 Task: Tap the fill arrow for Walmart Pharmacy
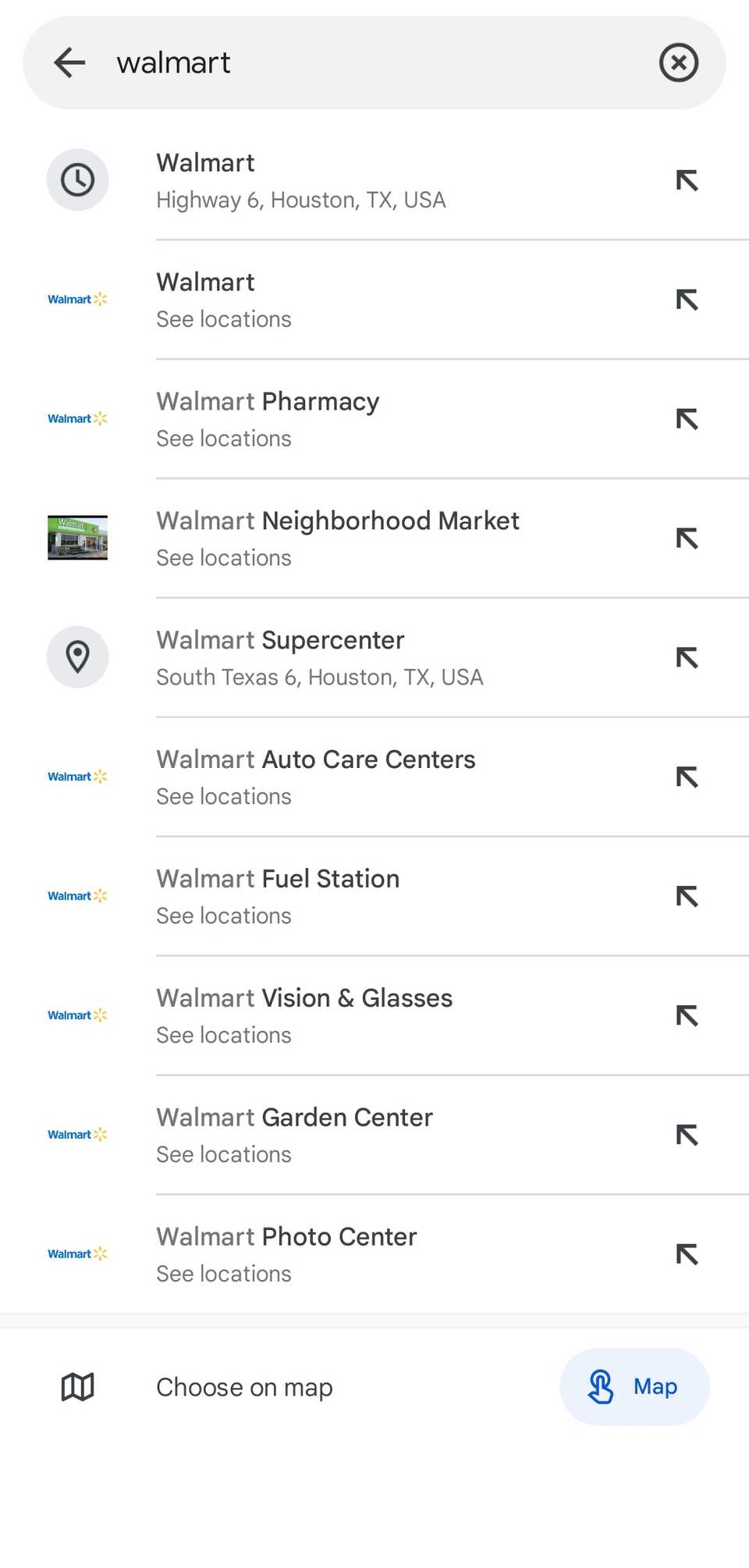[x=686, y=418]
